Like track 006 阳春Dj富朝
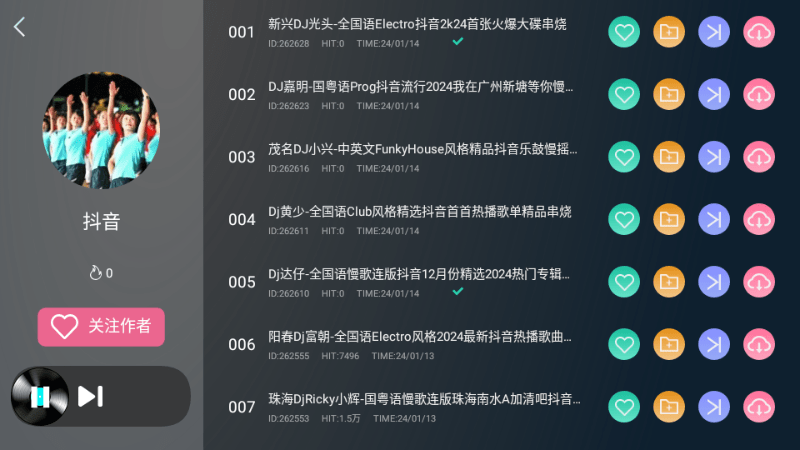Image resolution: width=800 pixels, height=450 pixels. pos(624,344)
